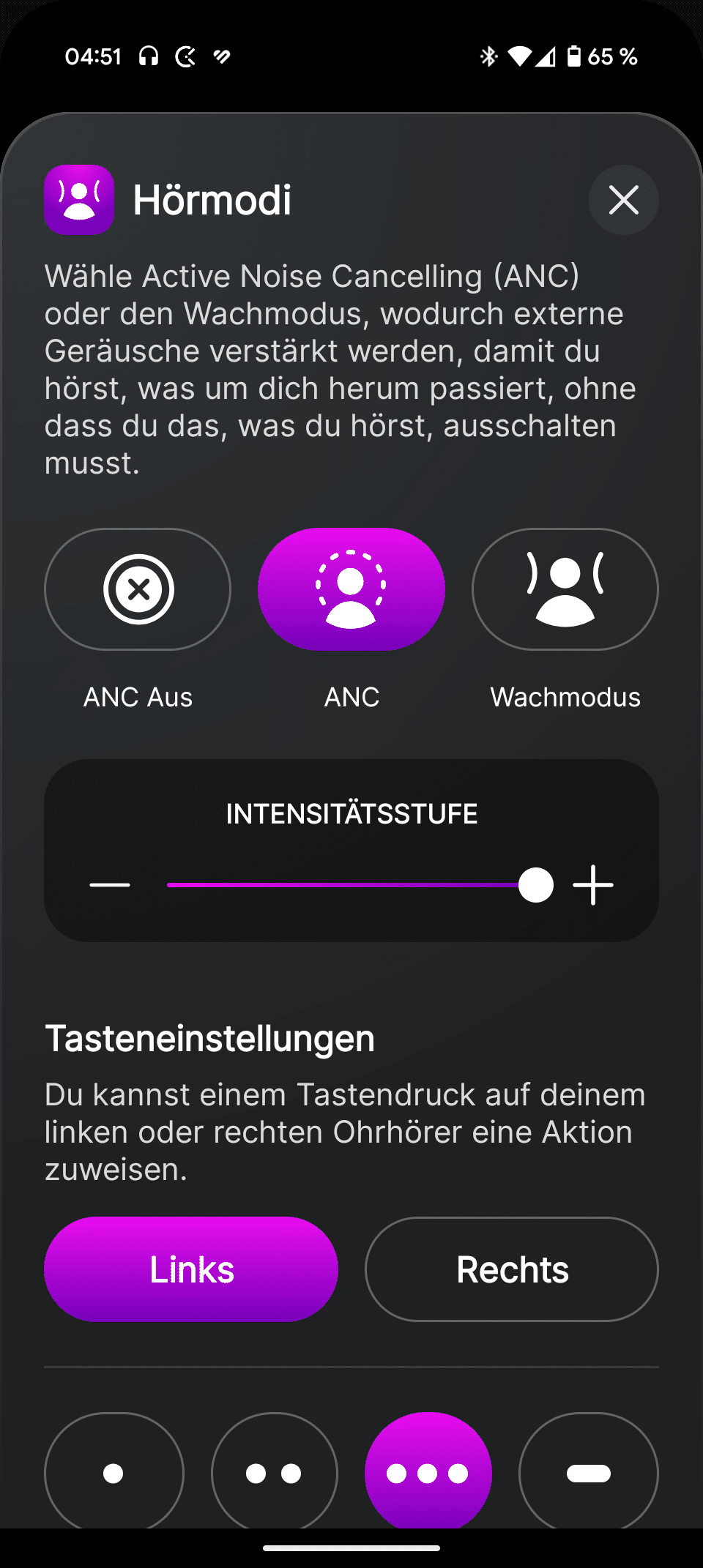Select the ANC listening mode
Screen dimensions: 703x1568
click(351, 589)
